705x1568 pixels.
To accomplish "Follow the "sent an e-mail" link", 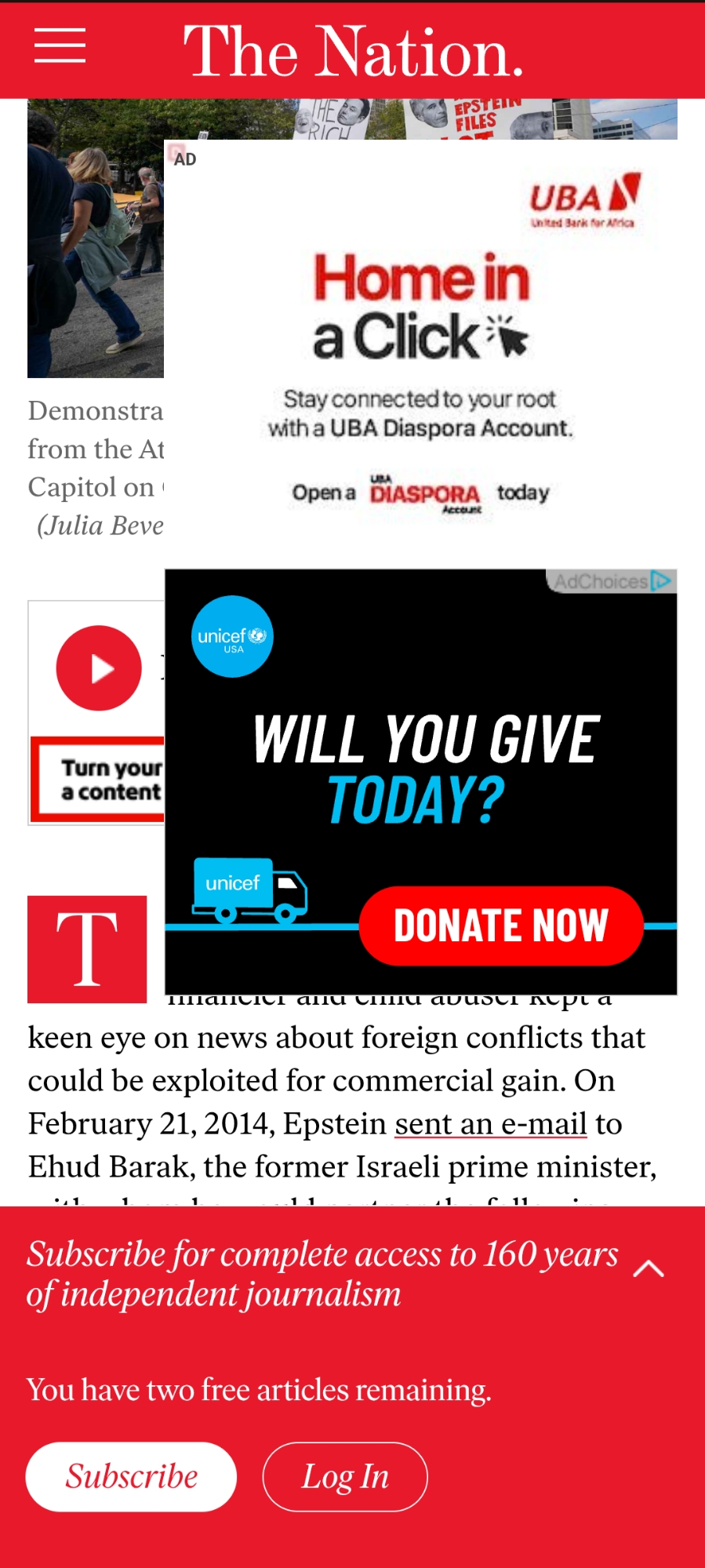I will (491, 1124).
